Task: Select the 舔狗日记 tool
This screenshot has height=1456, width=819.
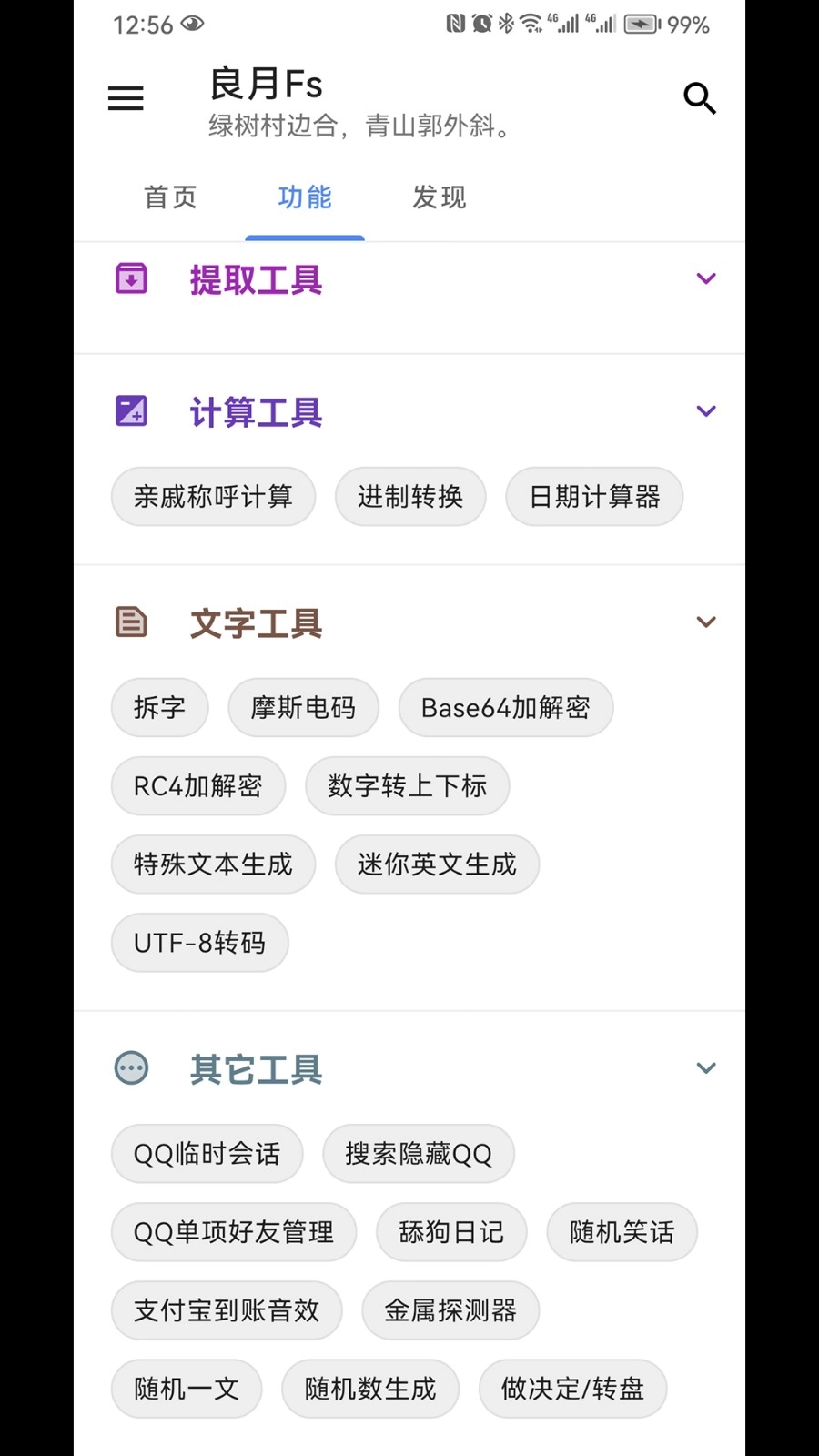Action: 450,1232
